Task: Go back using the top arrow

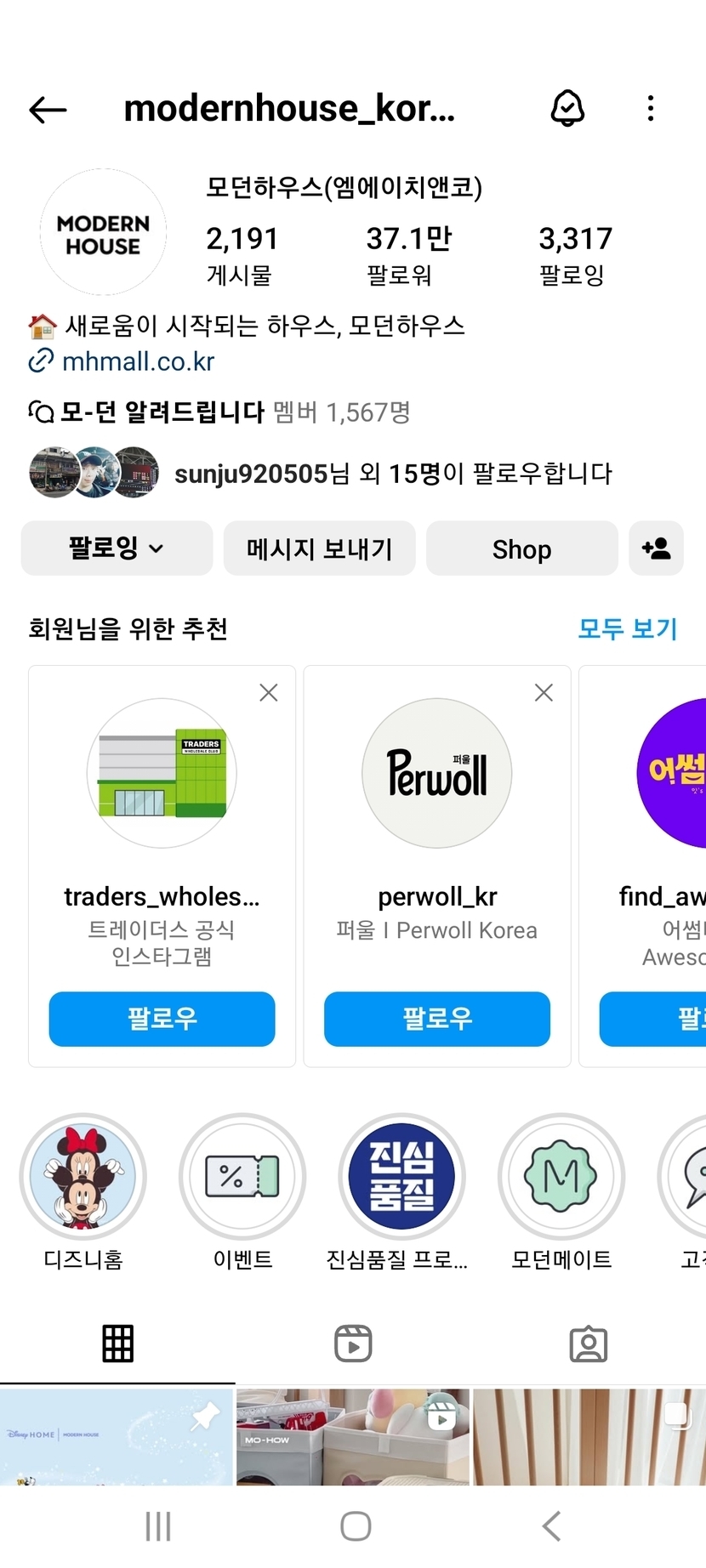Action: pyautogui.click(x=48, y=109)
